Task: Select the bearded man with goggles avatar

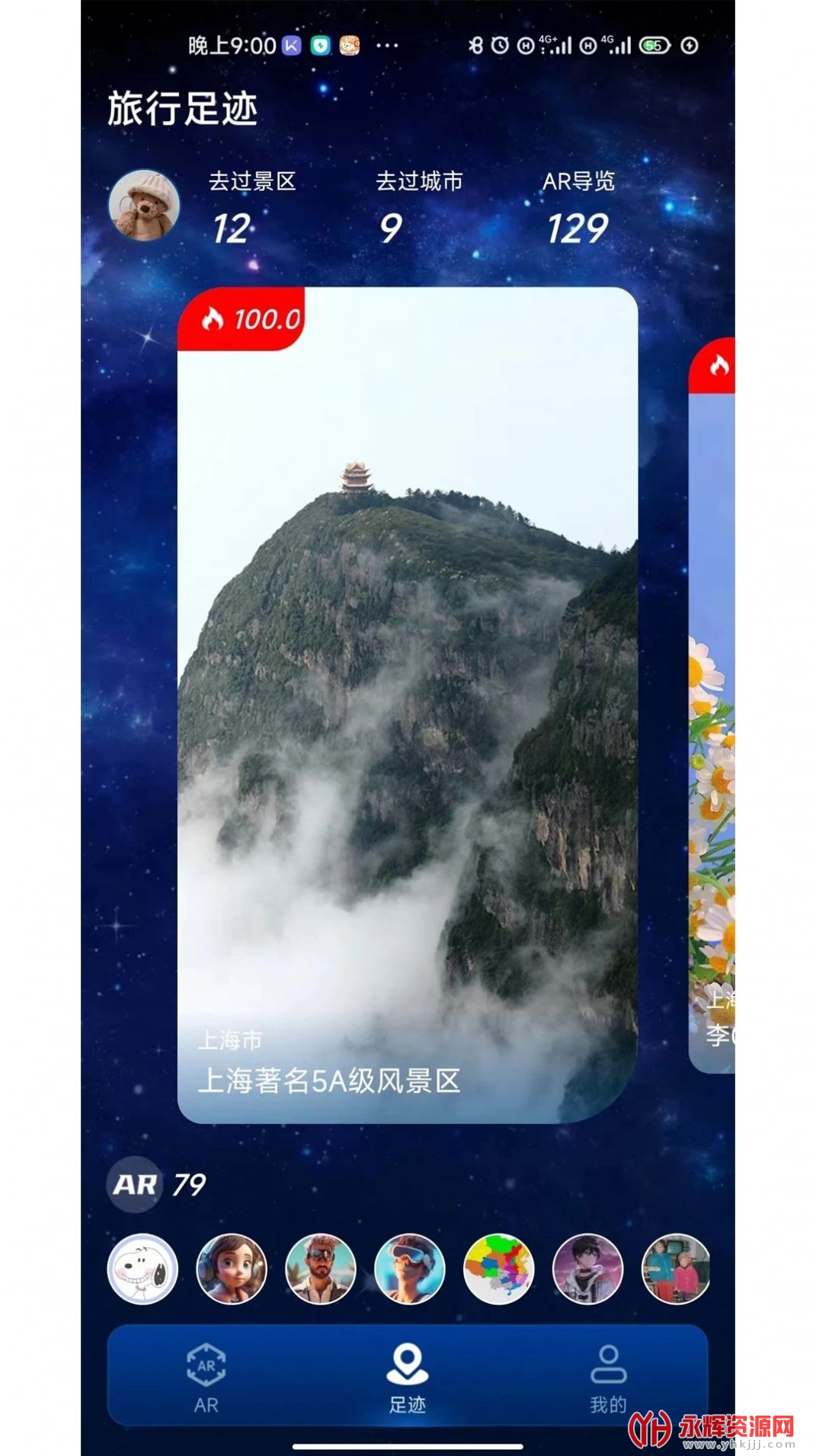Action: pos(321,1269)
